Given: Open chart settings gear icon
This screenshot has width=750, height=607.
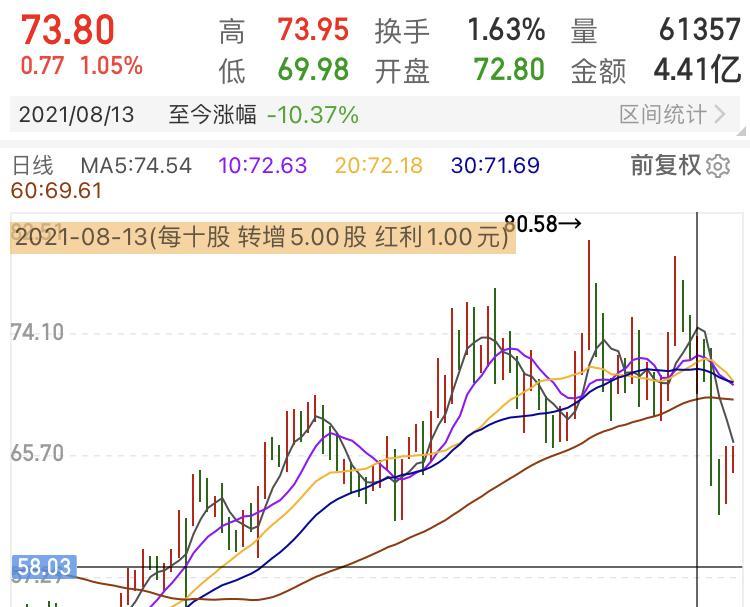Looking at the screenshot, I should [x=718, y=166].
